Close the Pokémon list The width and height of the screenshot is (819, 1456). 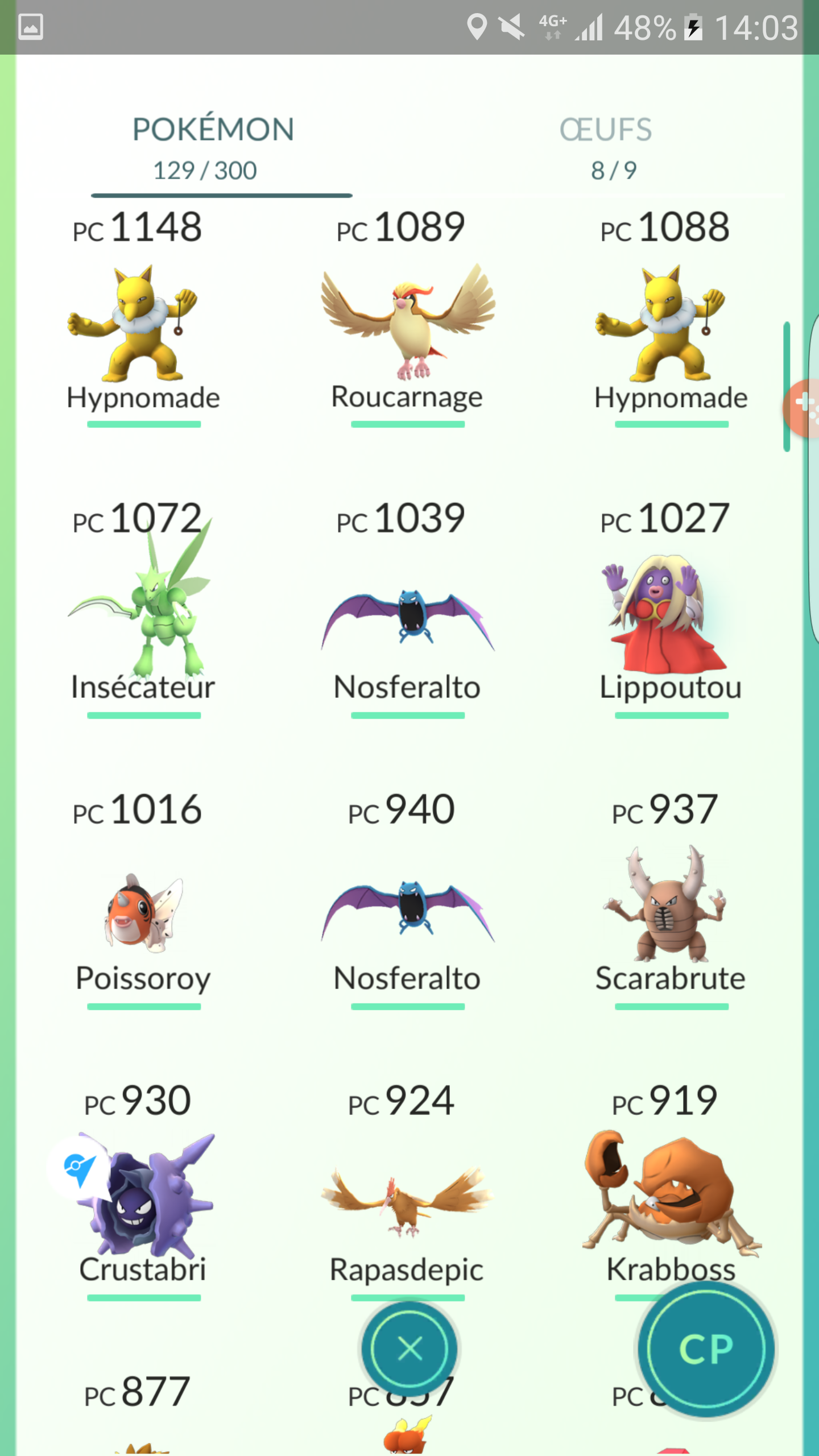[409, 1349]
